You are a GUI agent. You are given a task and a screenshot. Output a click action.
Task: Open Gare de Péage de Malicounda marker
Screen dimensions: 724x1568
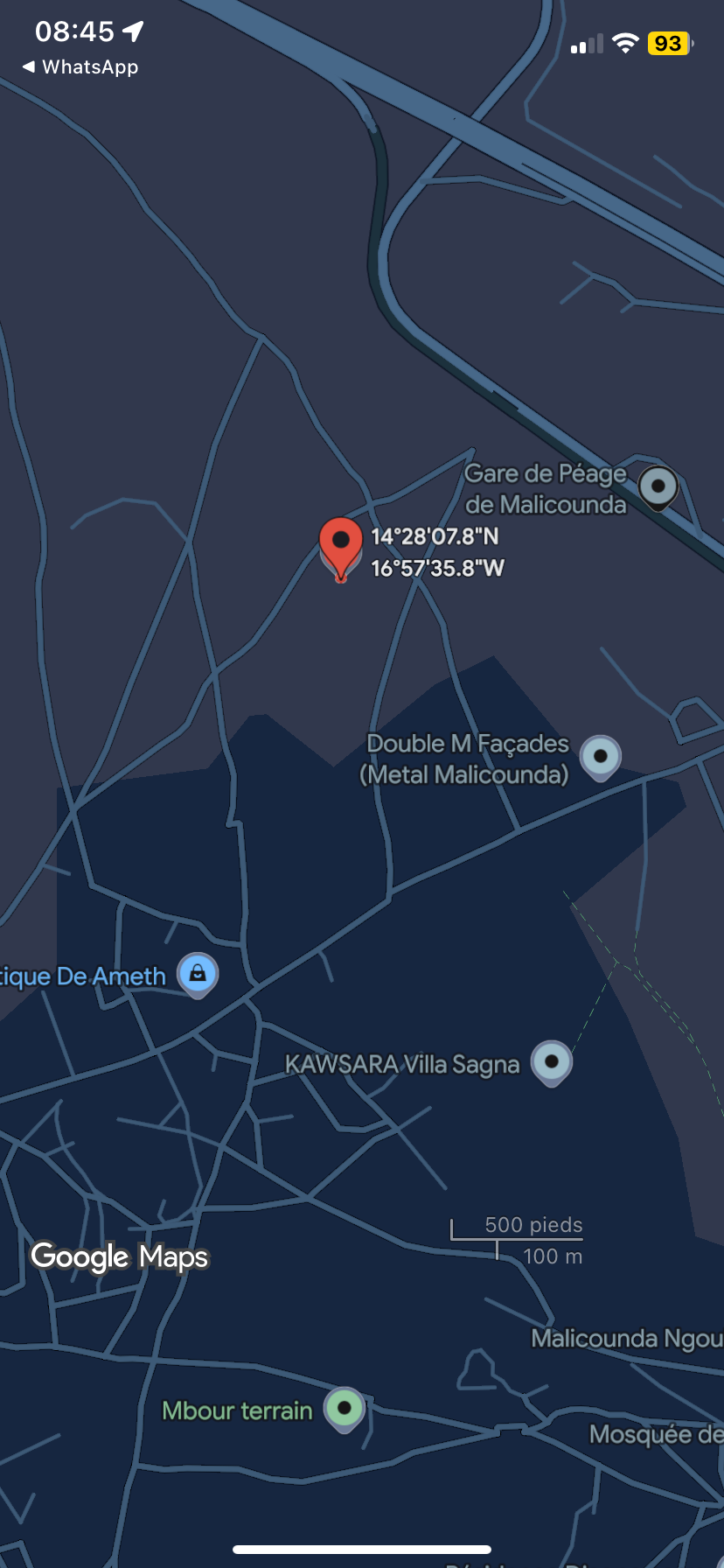(x=658, y=487)
